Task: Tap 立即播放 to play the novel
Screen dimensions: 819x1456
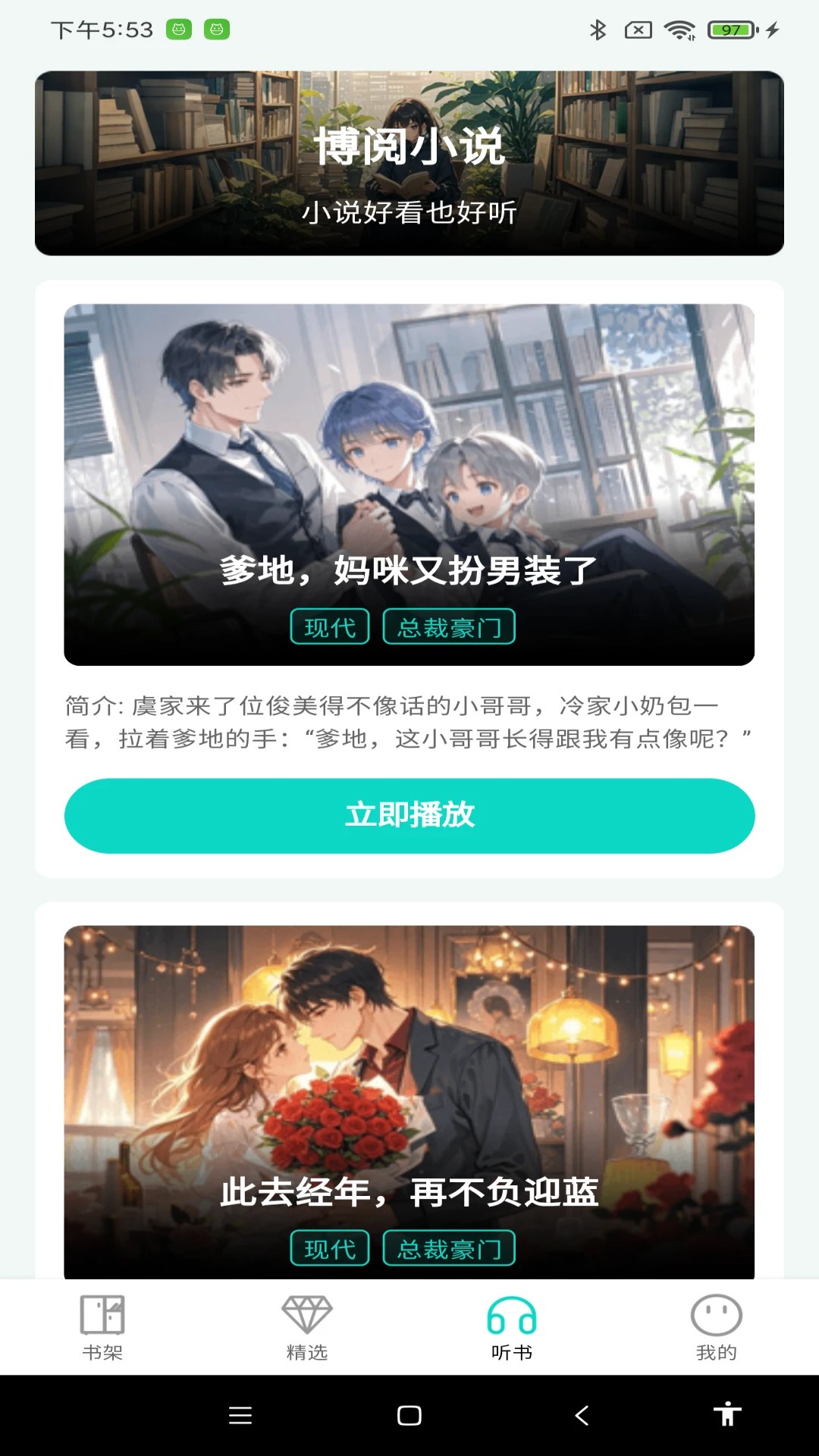Action: point(409,815)
